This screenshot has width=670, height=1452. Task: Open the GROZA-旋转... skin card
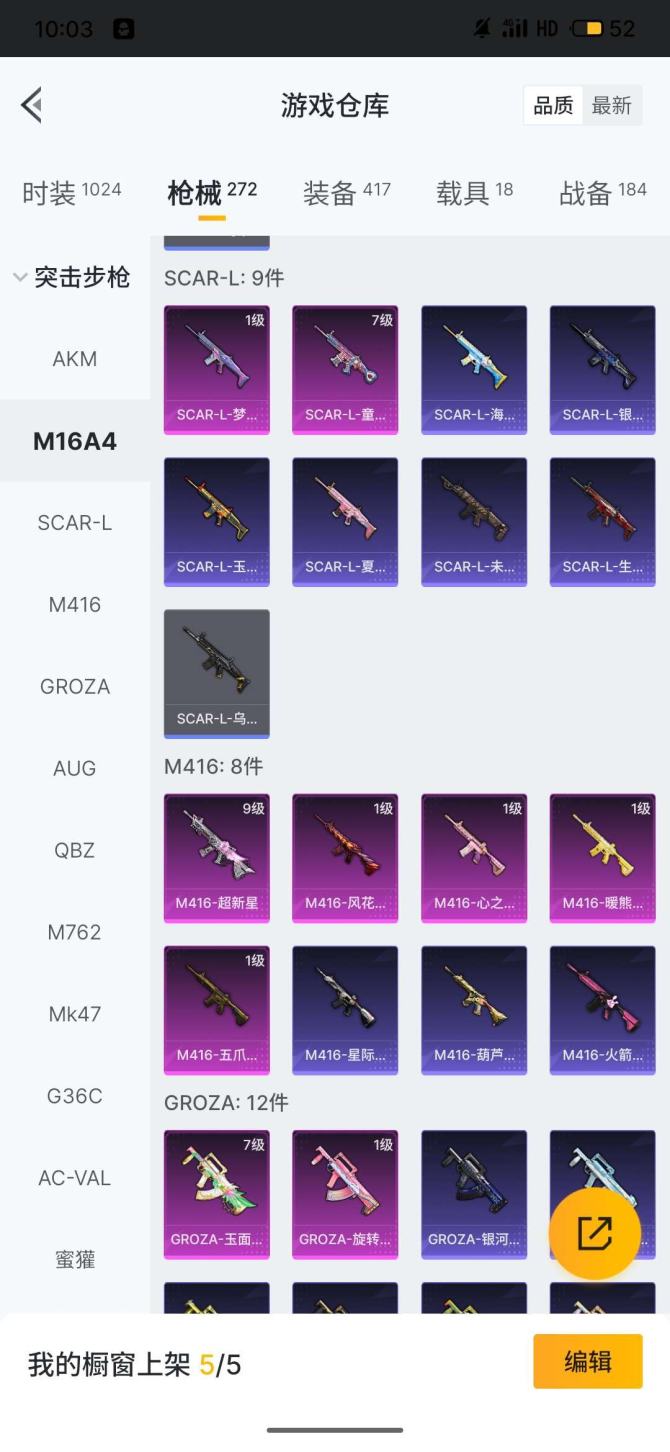click(x=345, y=1193)
